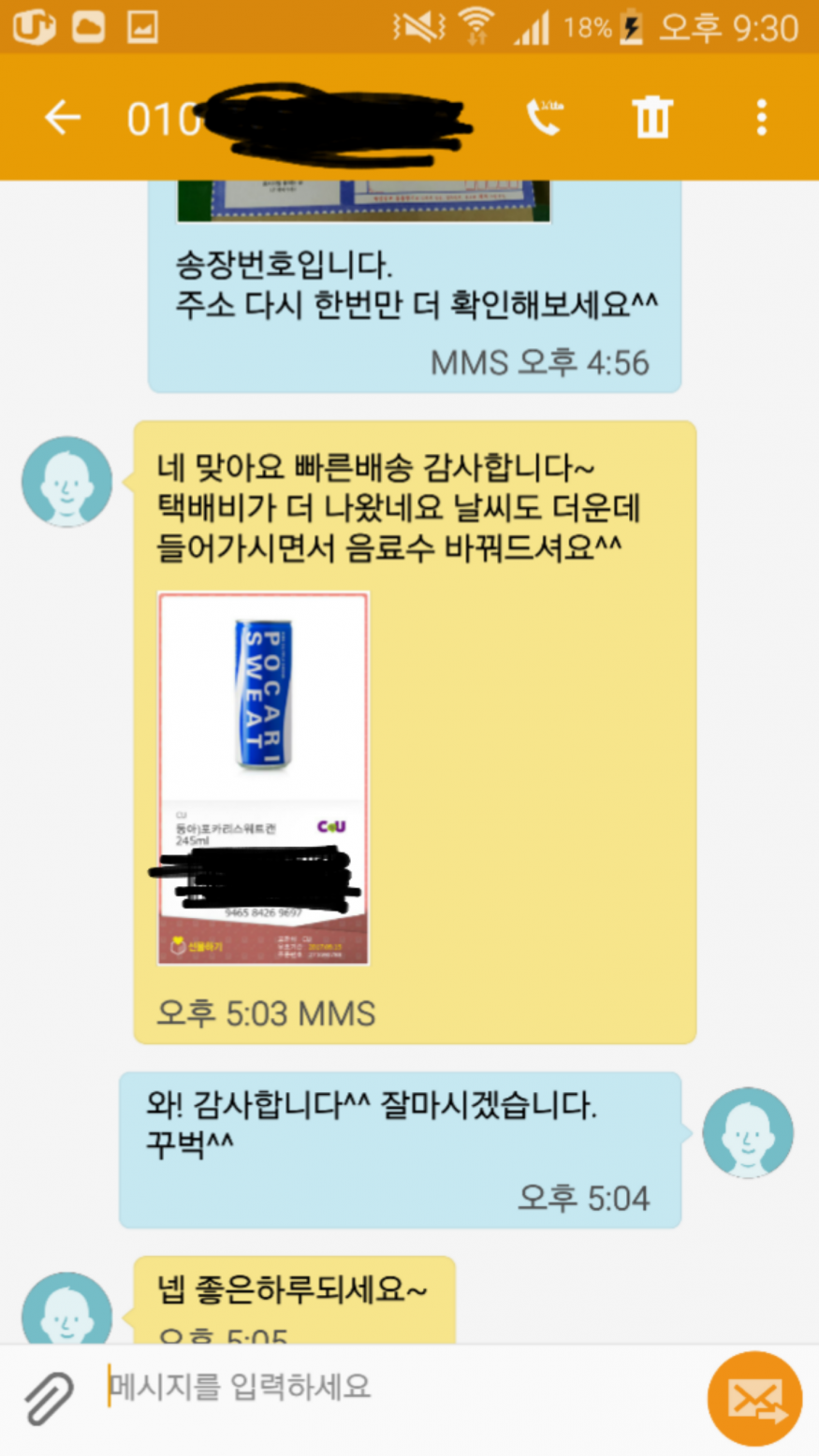Attach a file with the paperclip icon
This screenshot has width=819, height=1456.
point(49,1398)
